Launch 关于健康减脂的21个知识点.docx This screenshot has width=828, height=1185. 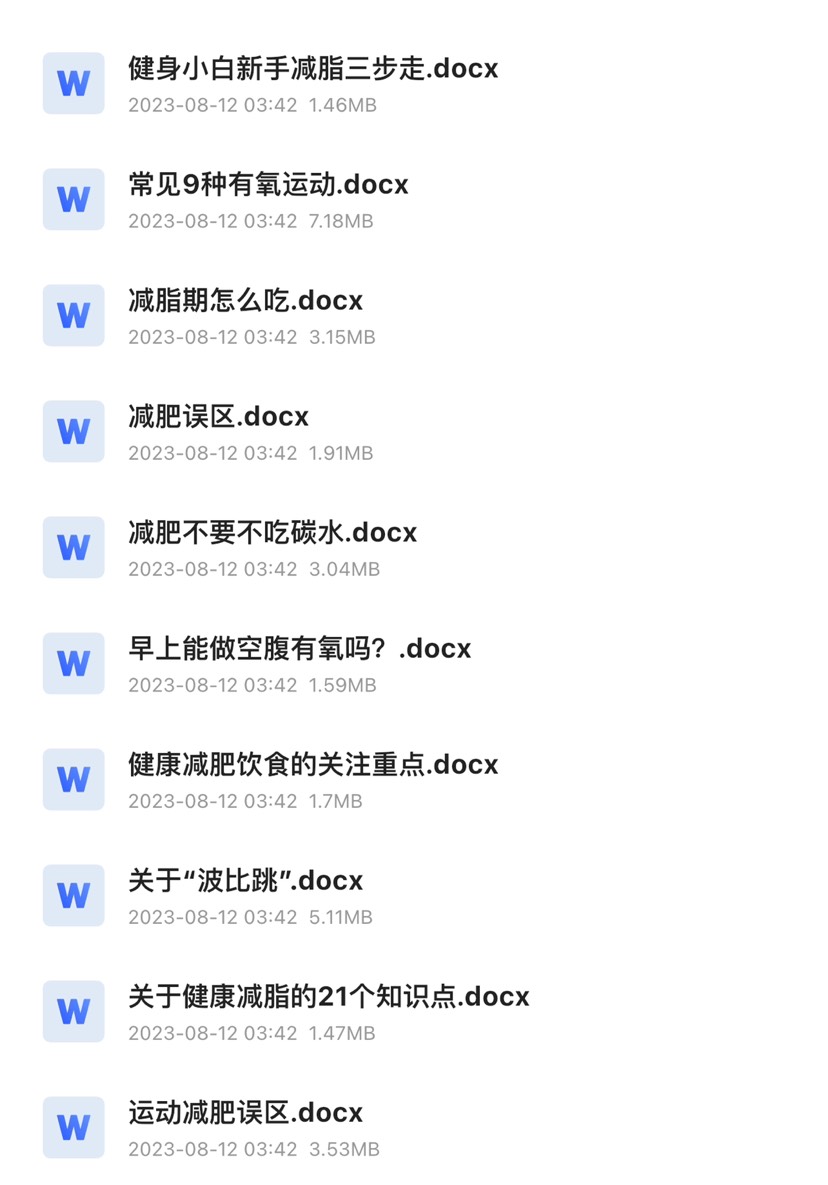coord(328,997)
